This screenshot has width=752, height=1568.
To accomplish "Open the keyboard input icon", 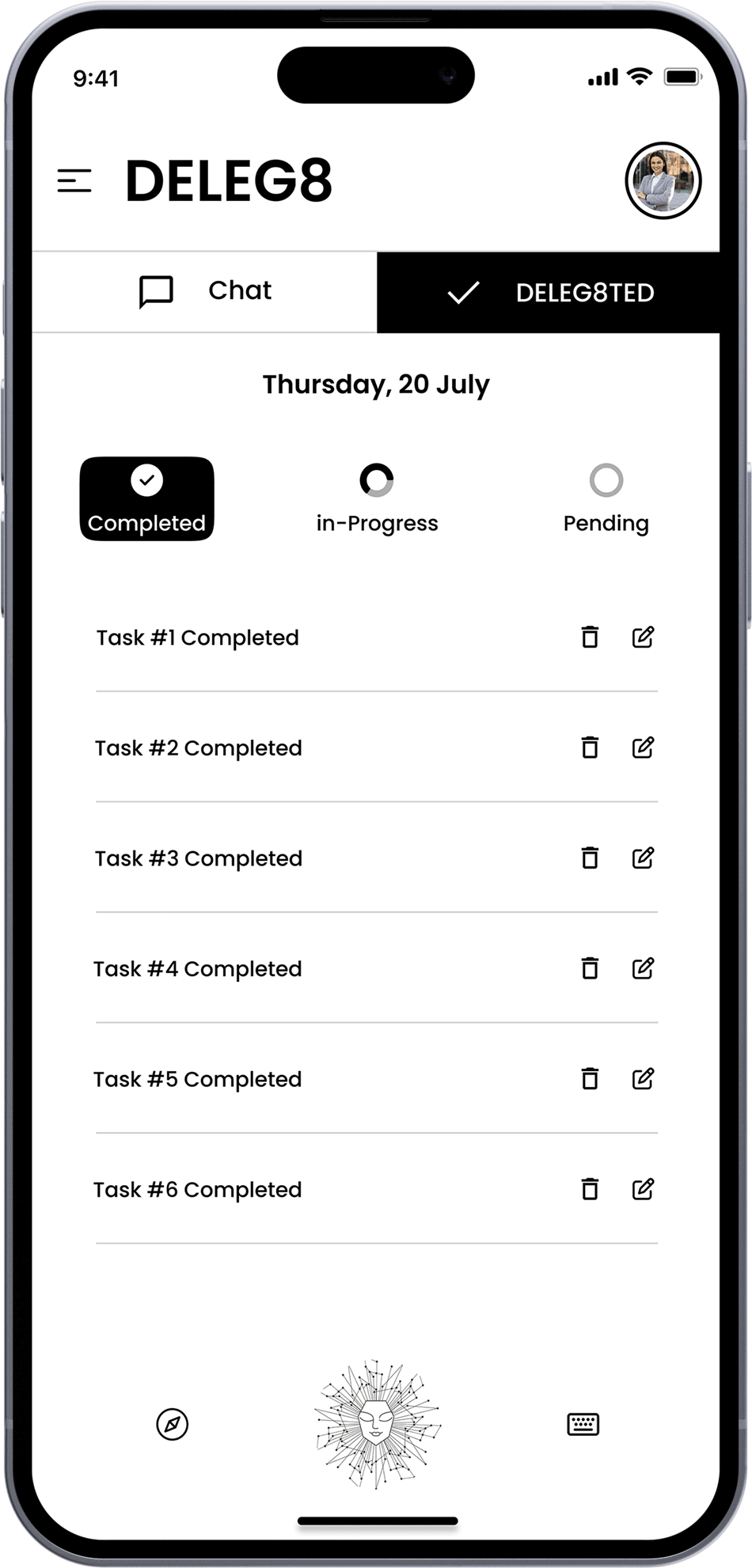I will (583, 1424).
